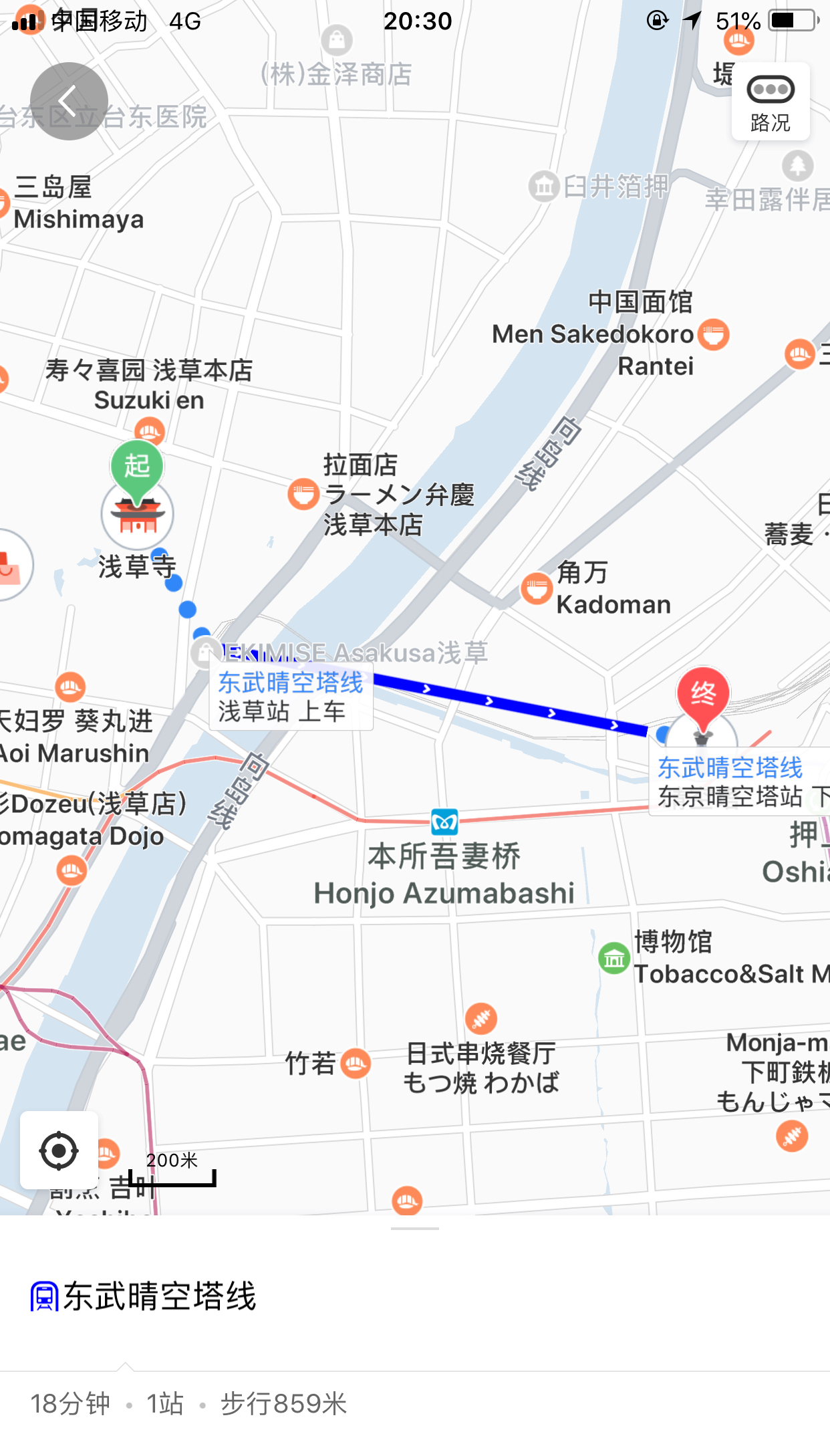Select the 本所吾妻桥 metro station icon
The height and width of the screenshot is (1456, 830).
[x=444, y=822]
